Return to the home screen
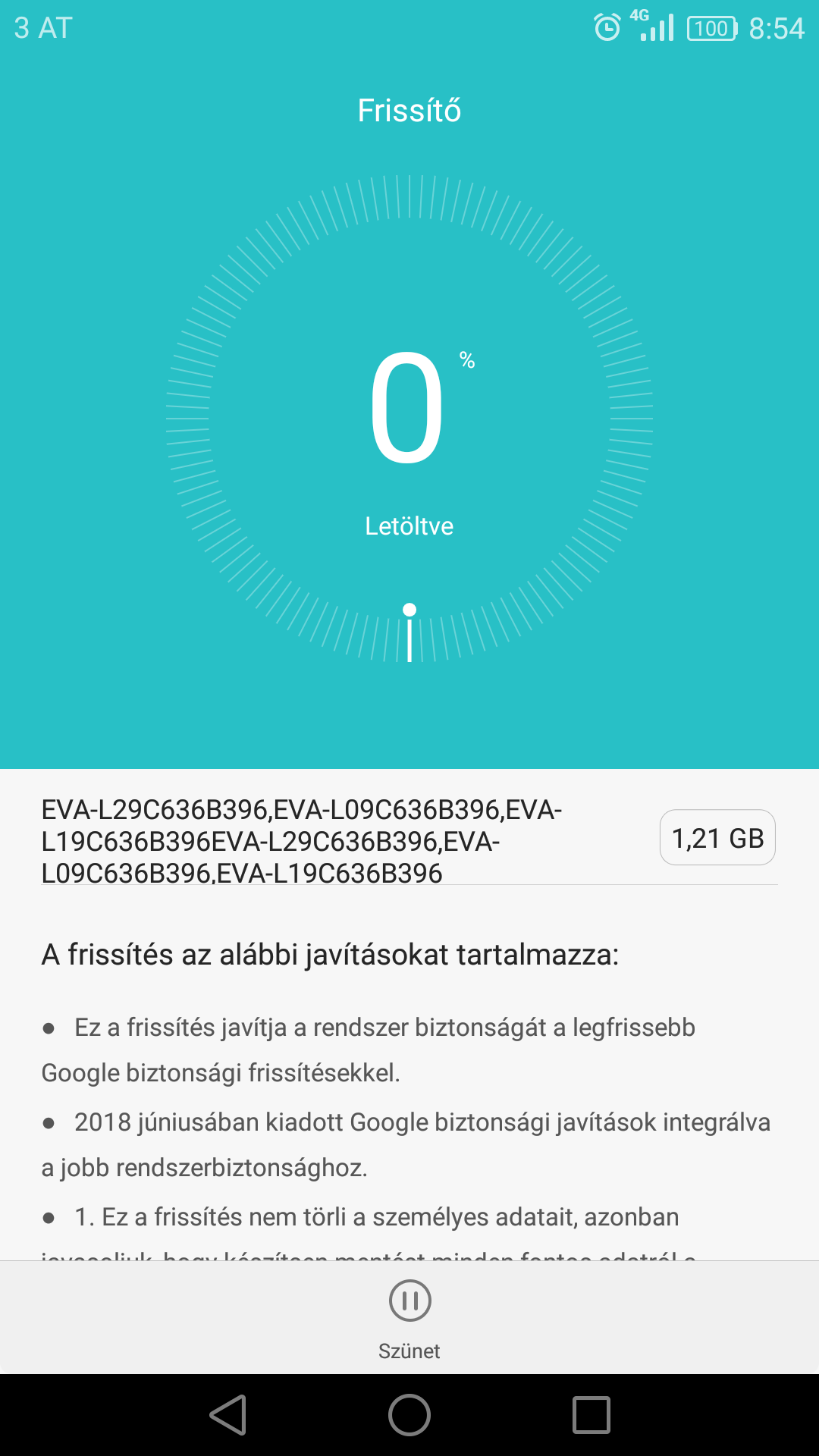The image size is (819, 1456). 409,1415
